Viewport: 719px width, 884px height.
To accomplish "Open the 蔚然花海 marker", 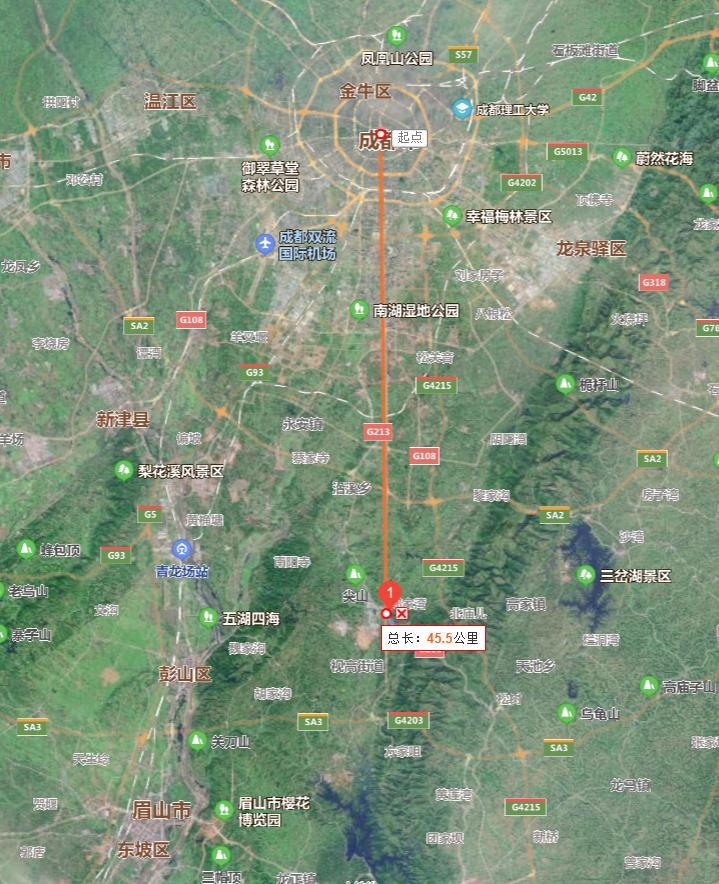I will point(622,157).
